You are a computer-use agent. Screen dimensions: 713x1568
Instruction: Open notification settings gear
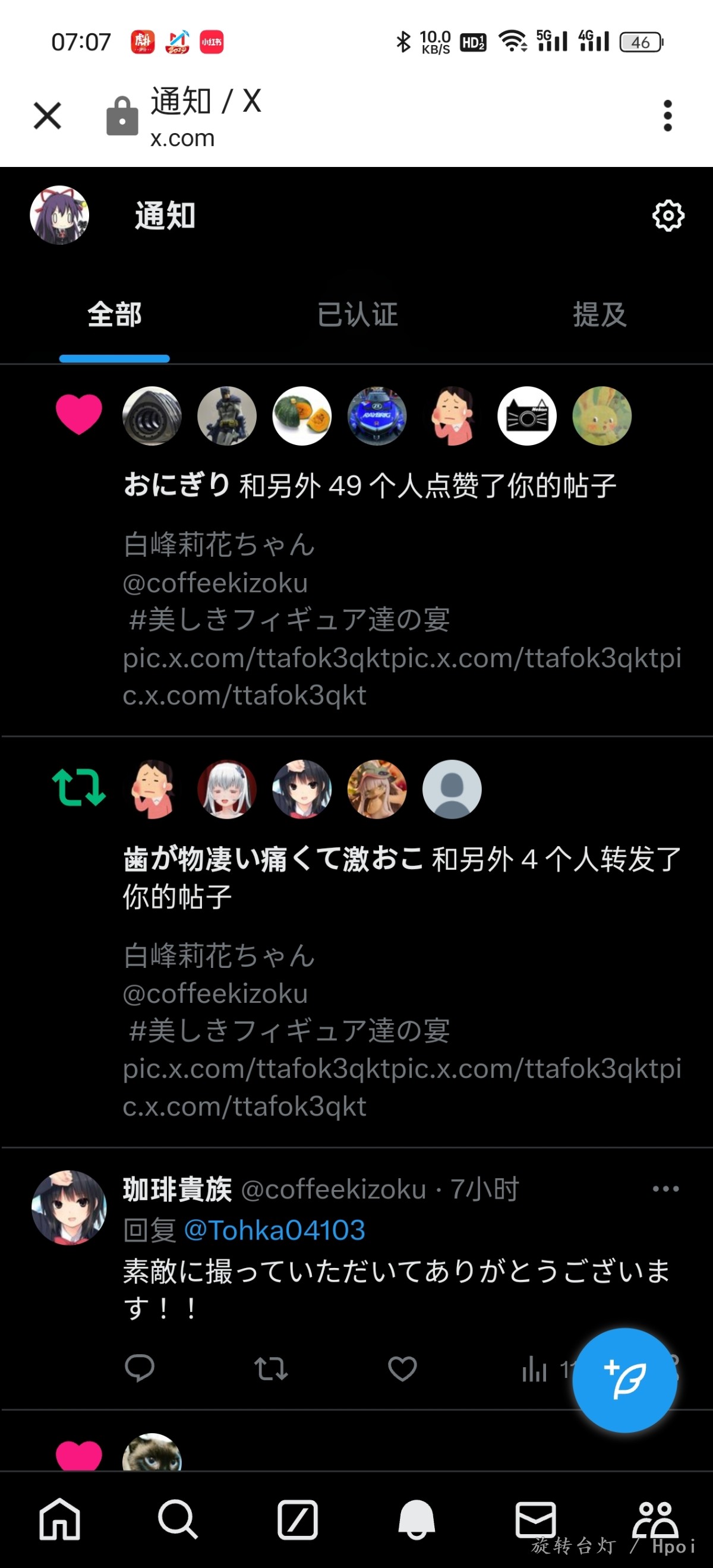pos(668,216)
